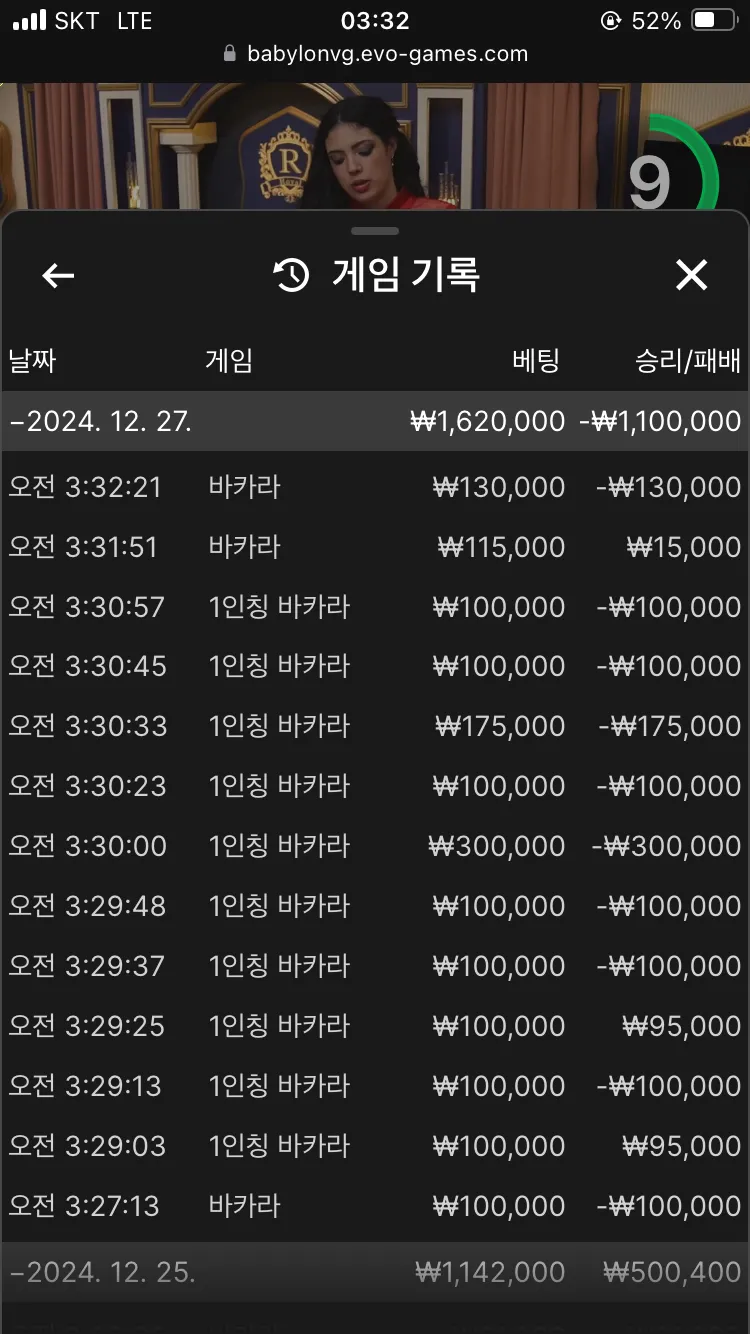The image size is (750, 1334).
Task: Go back with the left arrow
Action: pyautogui.click(x=58, y=276)
